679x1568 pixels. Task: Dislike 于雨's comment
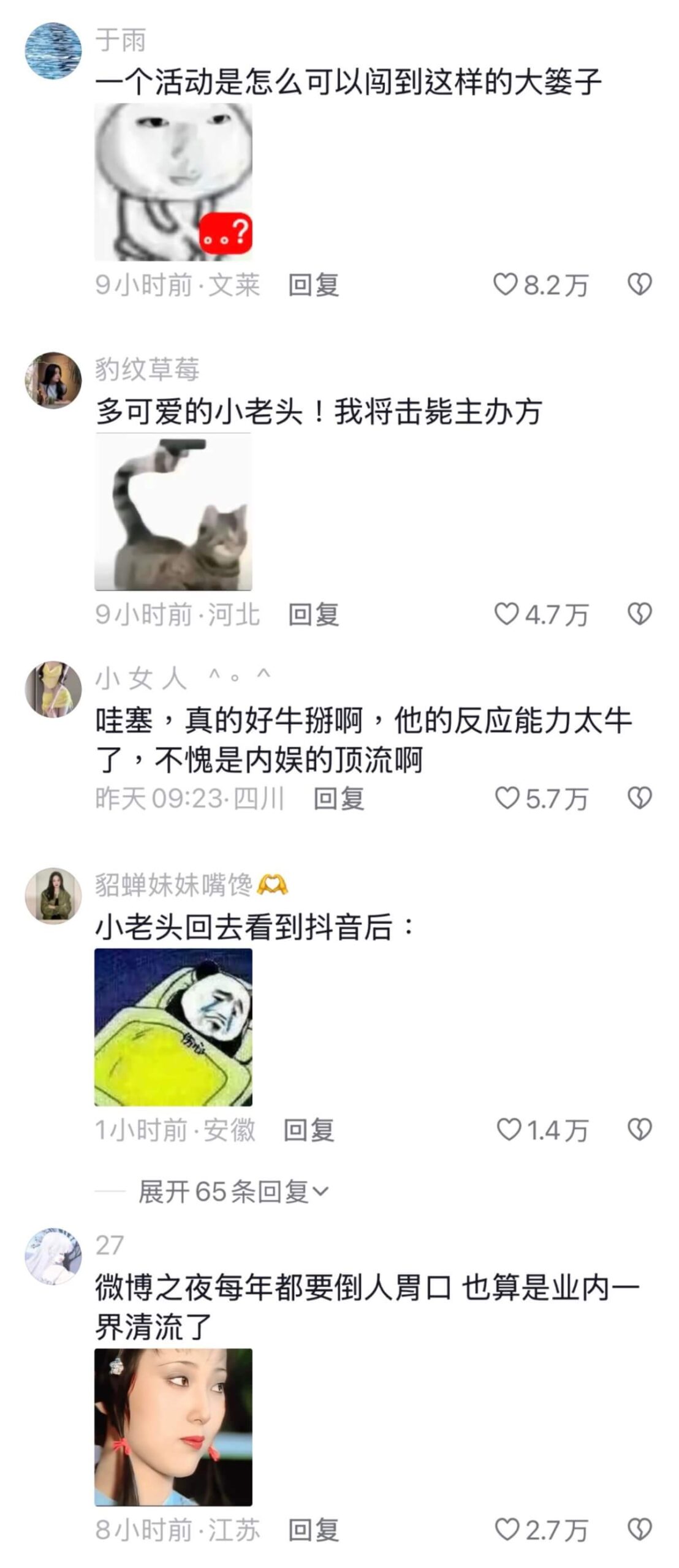click(x=640, y=285)
